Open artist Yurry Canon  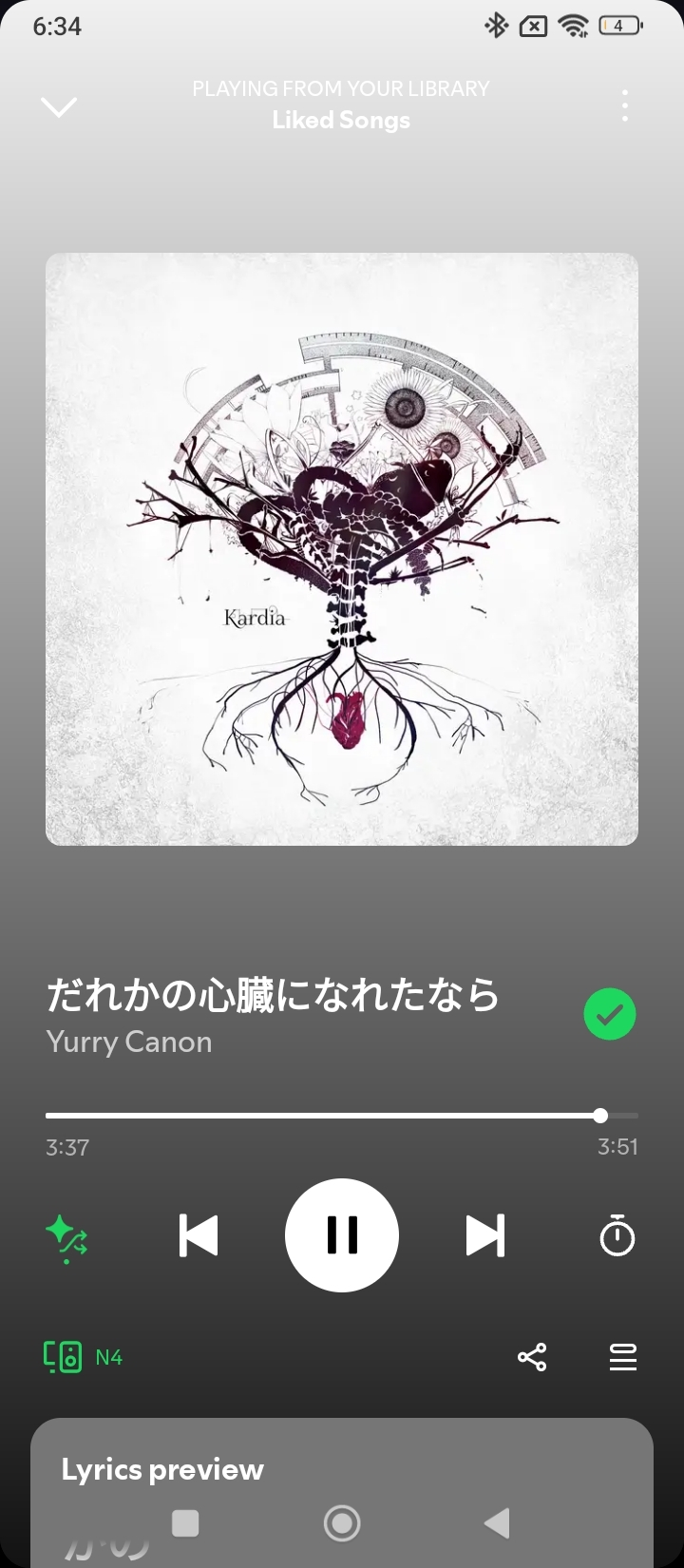pyautogui.click(x=129, y=1042)
